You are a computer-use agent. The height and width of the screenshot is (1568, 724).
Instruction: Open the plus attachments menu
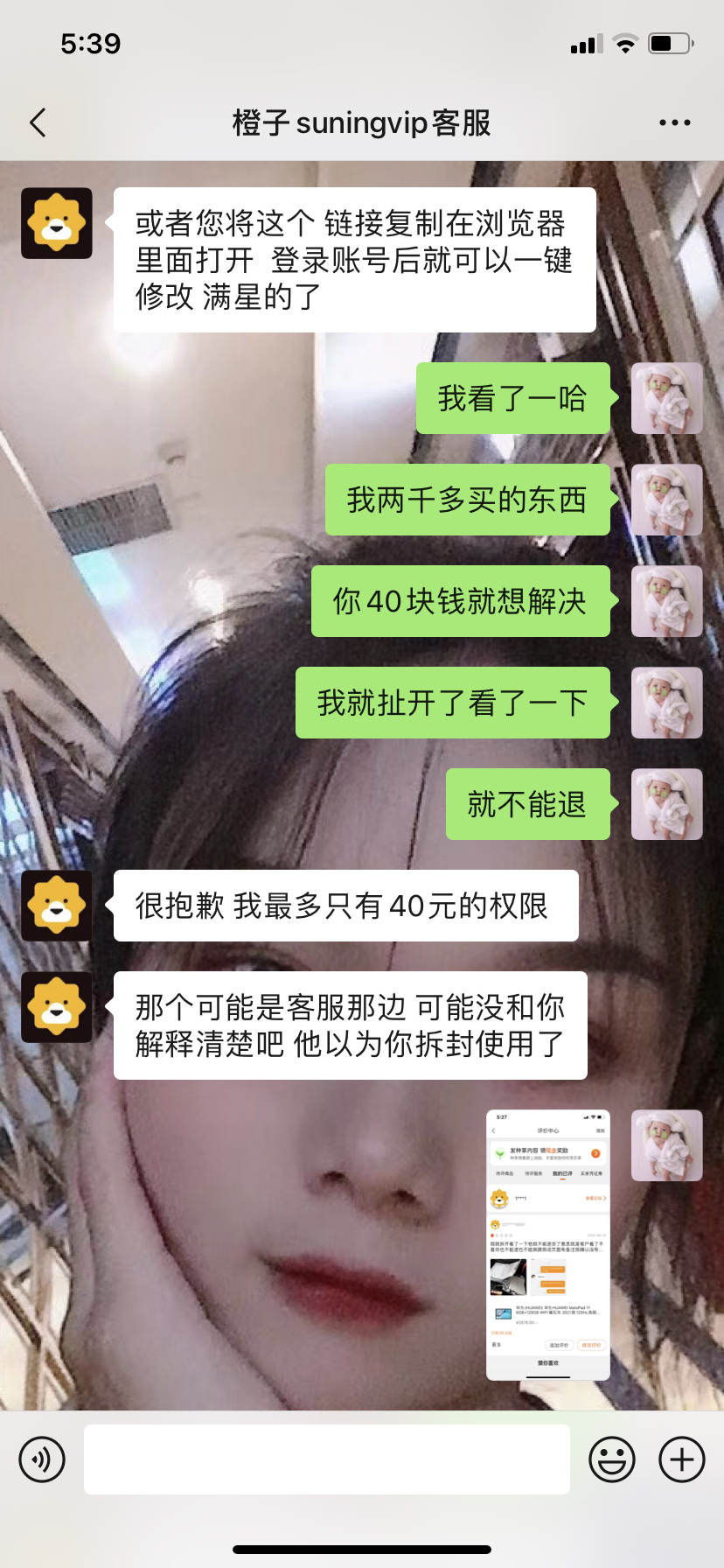(681, 1459)
